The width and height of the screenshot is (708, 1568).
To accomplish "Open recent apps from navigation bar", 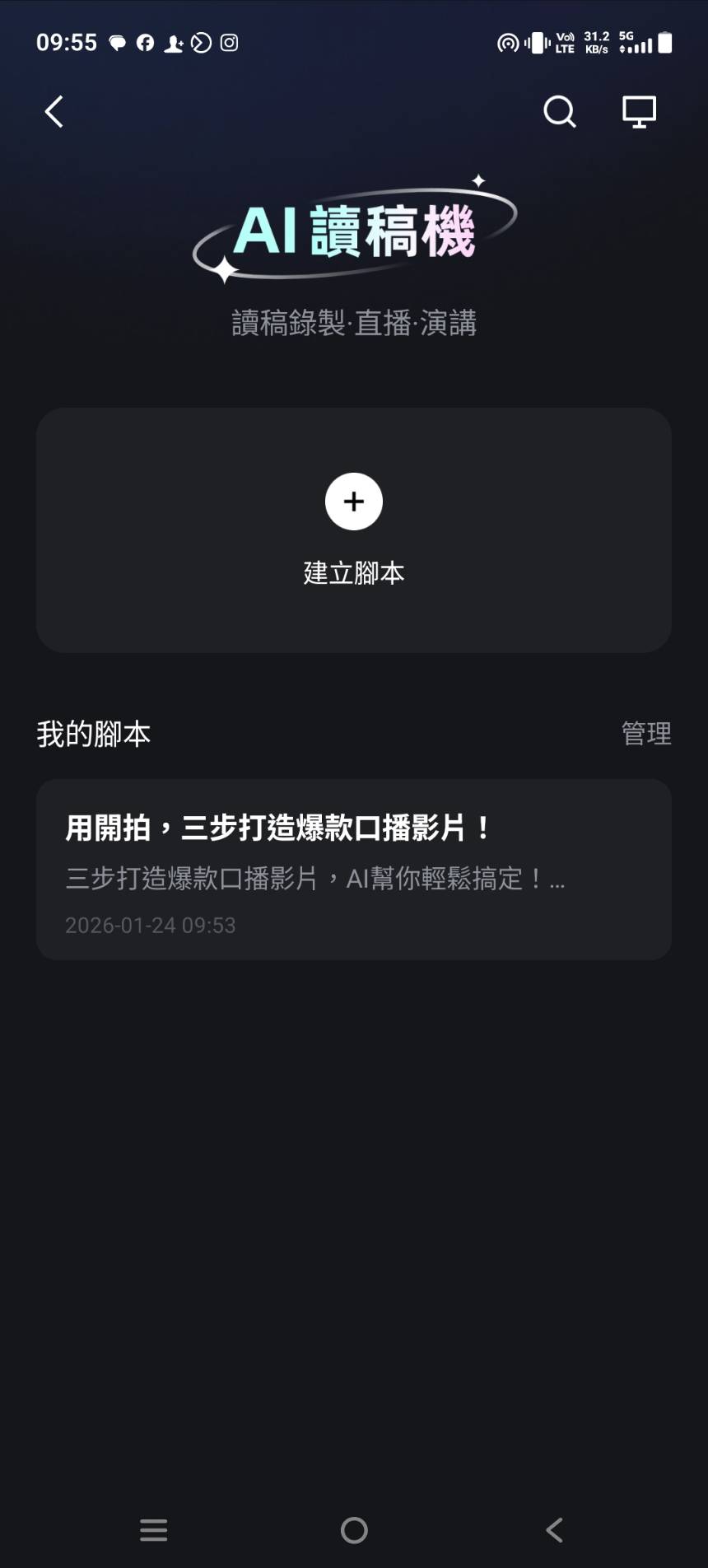I will [x=154, y=1530].
